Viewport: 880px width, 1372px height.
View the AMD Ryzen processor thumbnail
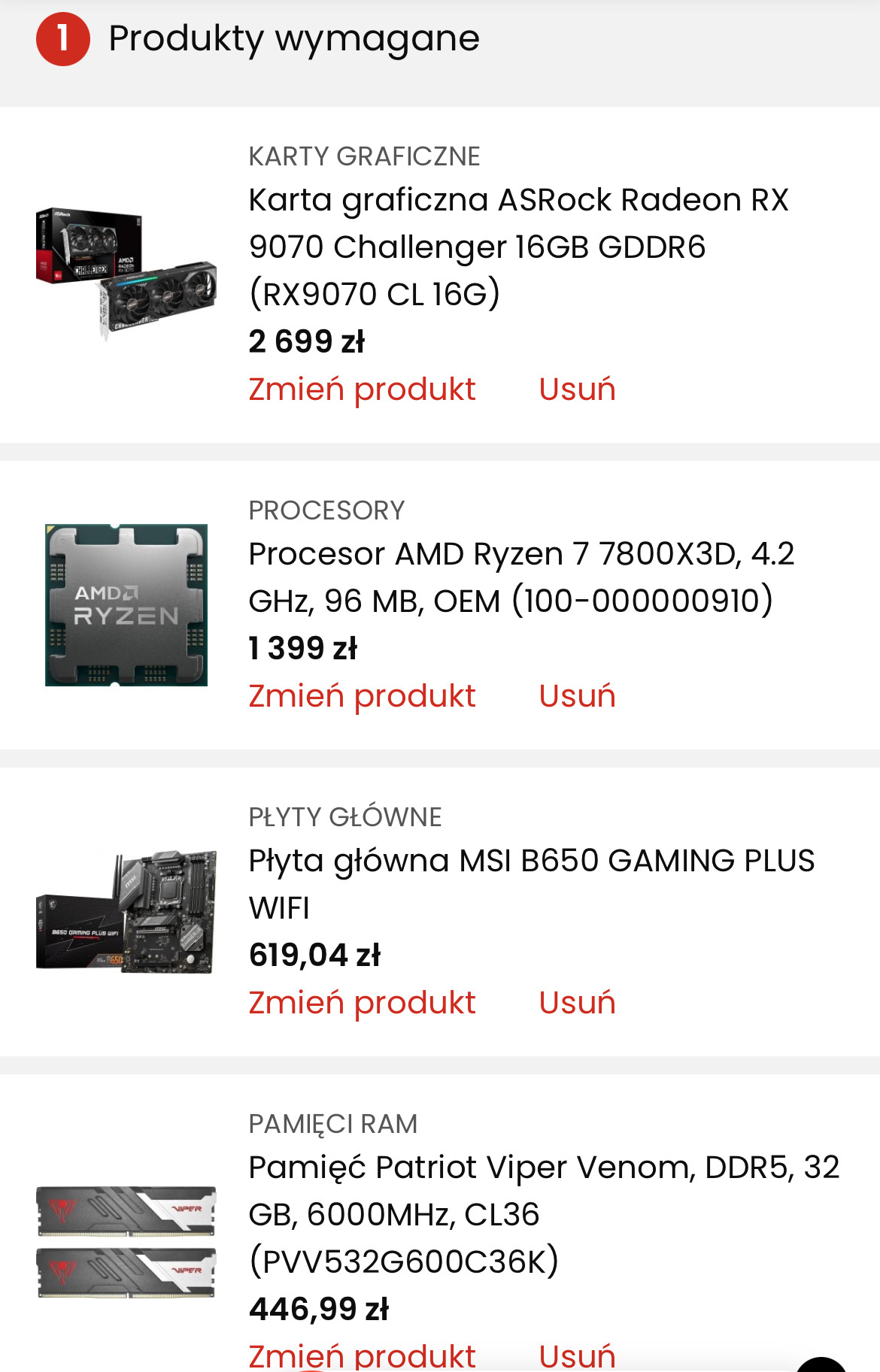126,605
